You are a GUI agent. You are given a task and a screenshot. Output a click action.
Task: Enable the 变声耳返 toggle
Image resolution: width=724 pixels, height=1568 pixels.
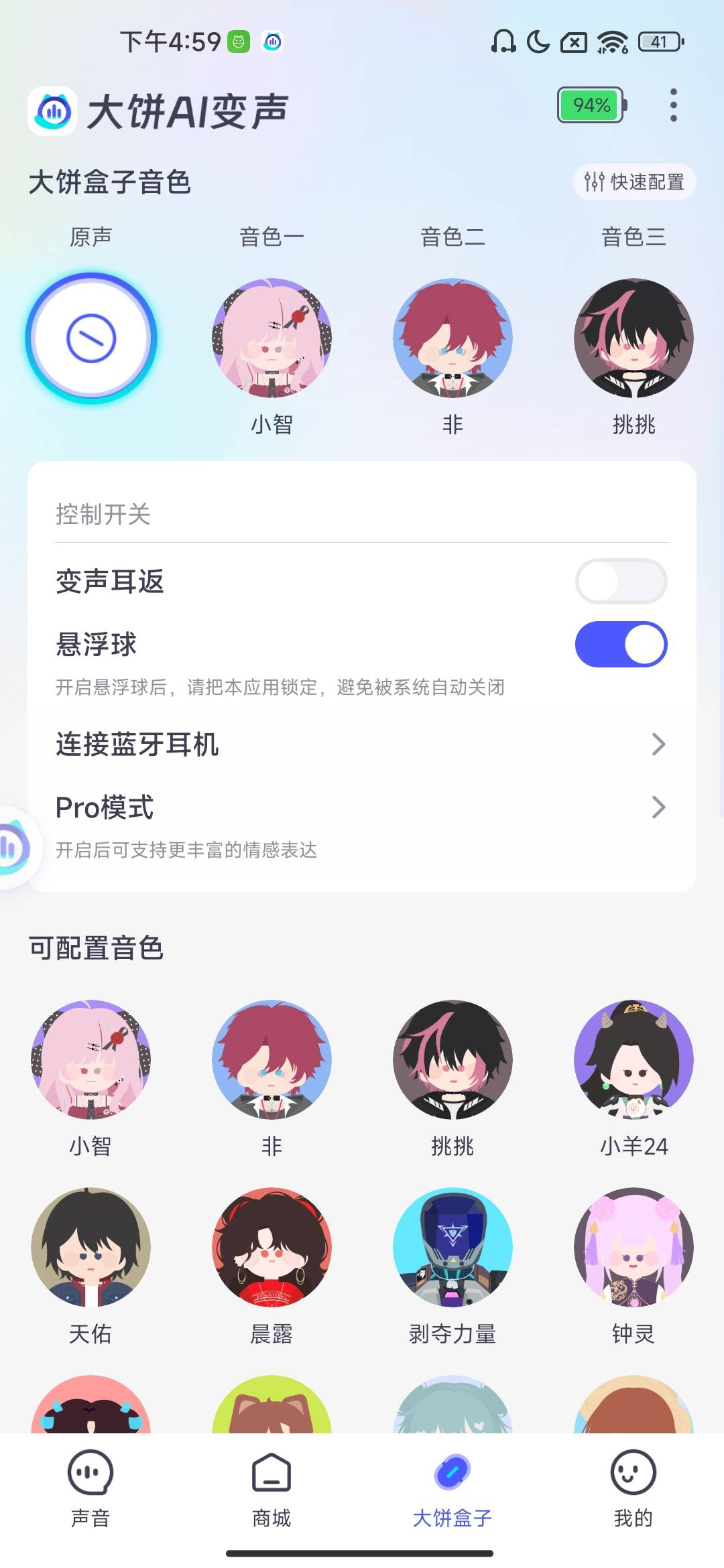(621, 580)
